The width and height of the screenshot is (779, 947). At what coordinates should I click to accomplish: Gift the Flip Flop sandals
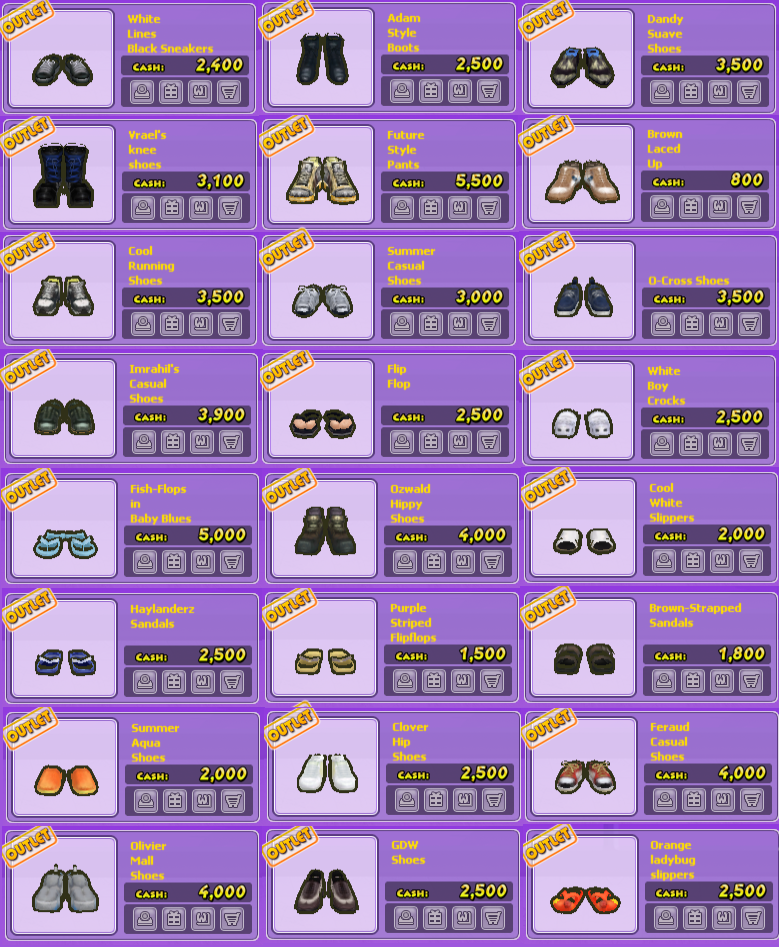pyautogui.click(x=431, y=442)
